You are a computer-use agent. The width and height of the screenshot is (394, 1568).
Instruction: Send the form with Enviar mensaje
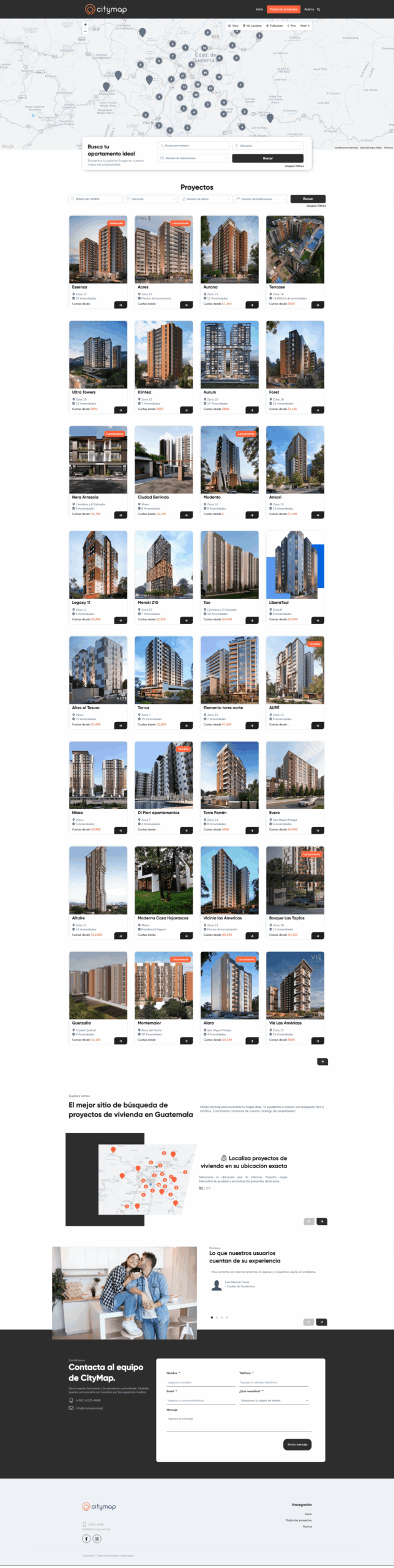coord(297,1444)
